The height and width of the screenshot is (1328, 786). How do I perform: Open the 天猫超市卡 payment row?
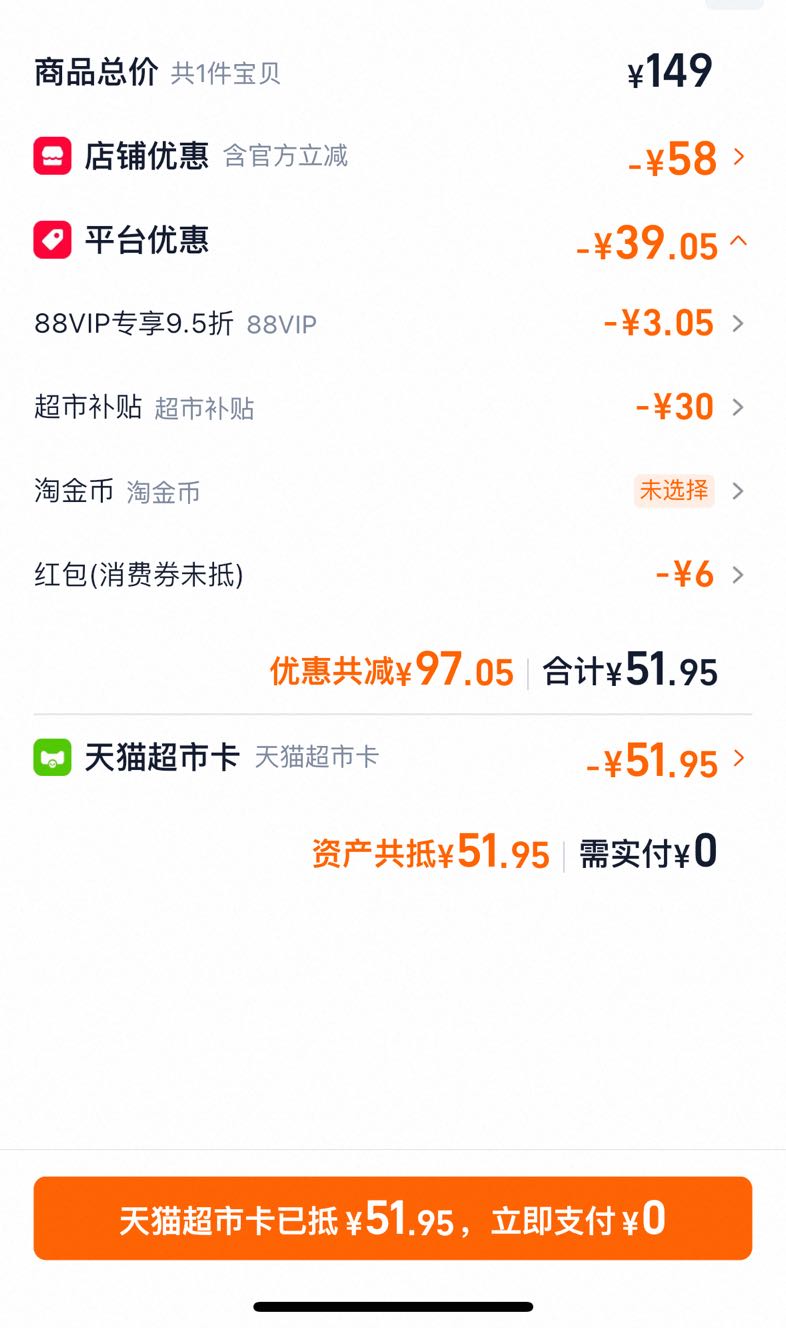point(392,759)
